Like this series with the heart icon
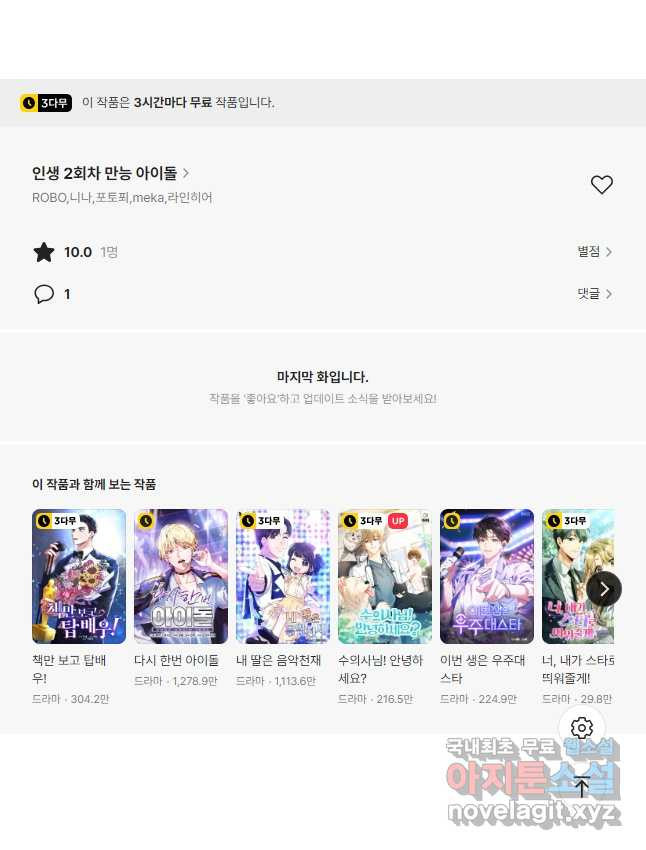 [601, 185]
